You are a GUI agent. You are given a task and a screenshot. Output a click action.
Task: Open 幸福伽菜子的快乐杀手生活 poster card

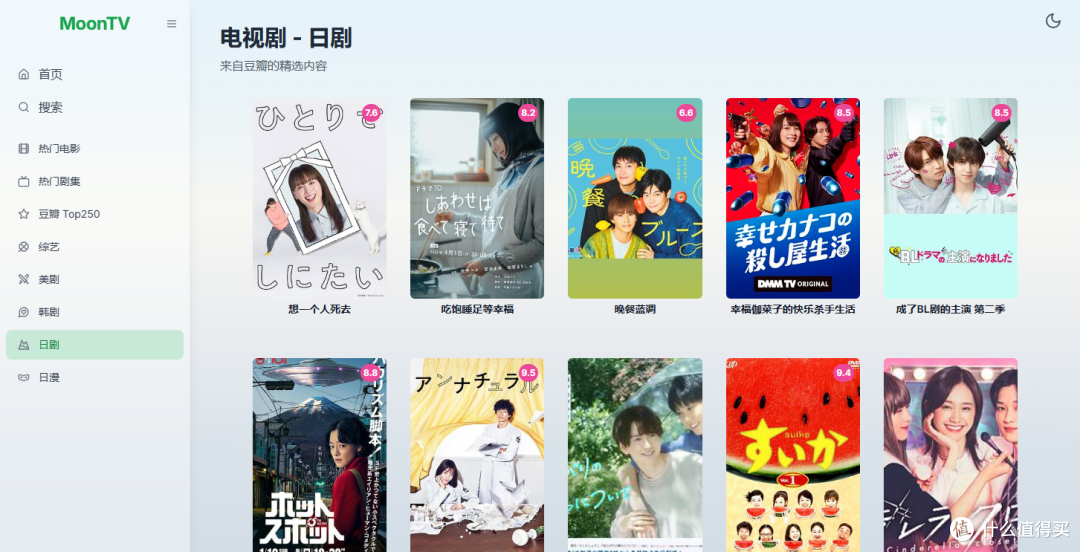click(x=793, y=198)
